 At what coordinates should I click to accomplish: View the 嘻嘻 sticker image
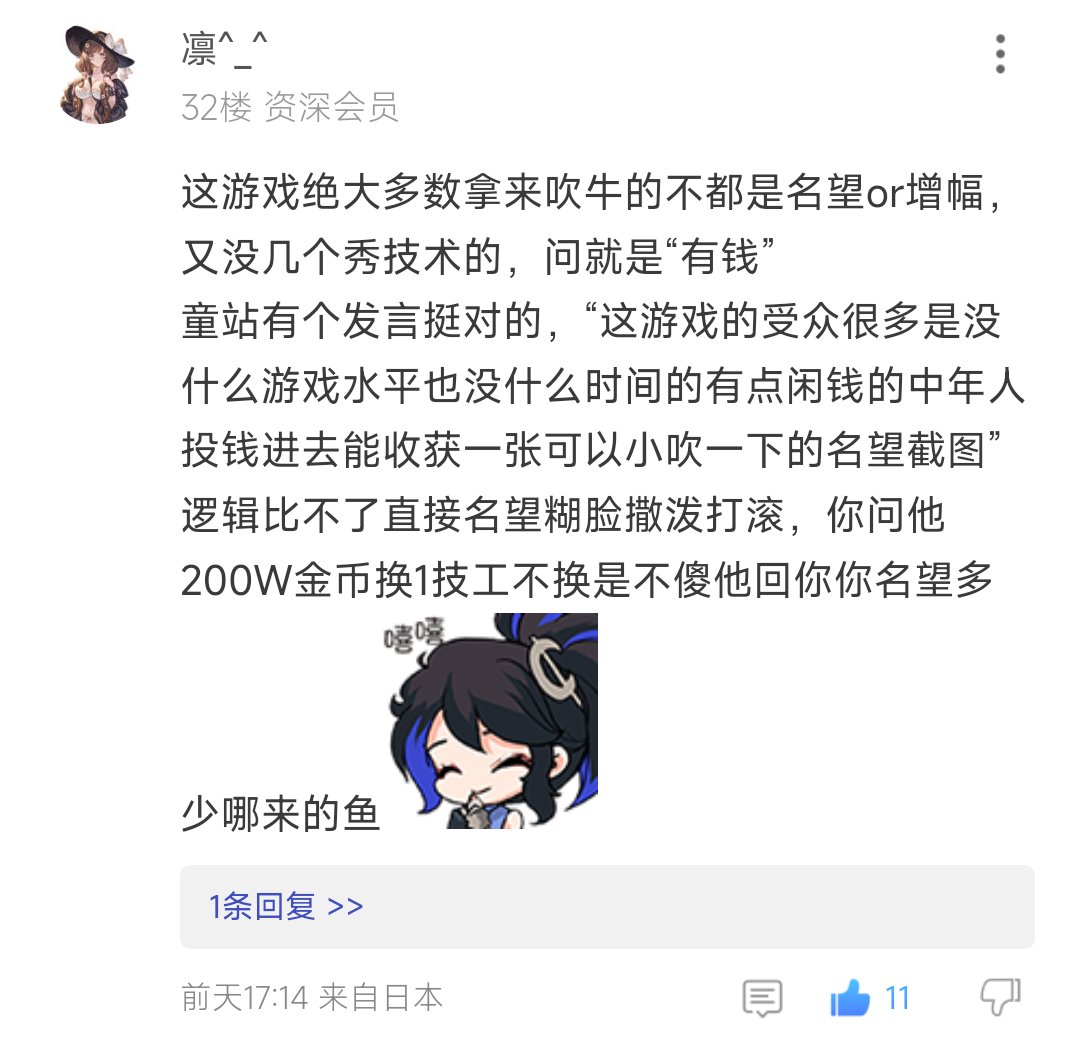pyautogui.click(x=491, y=721)
